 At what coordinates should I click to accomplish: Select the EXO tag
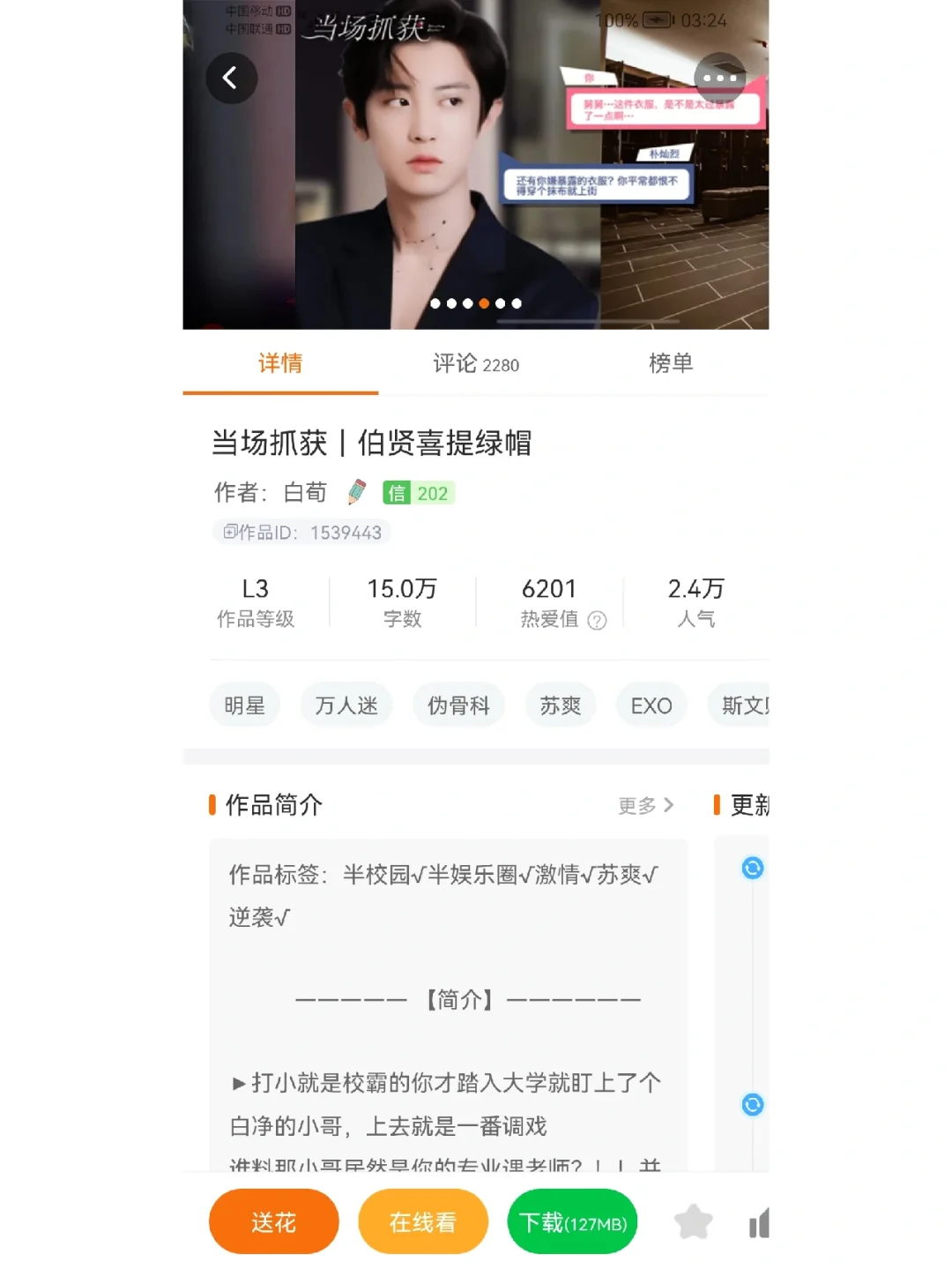pos(651,705)
